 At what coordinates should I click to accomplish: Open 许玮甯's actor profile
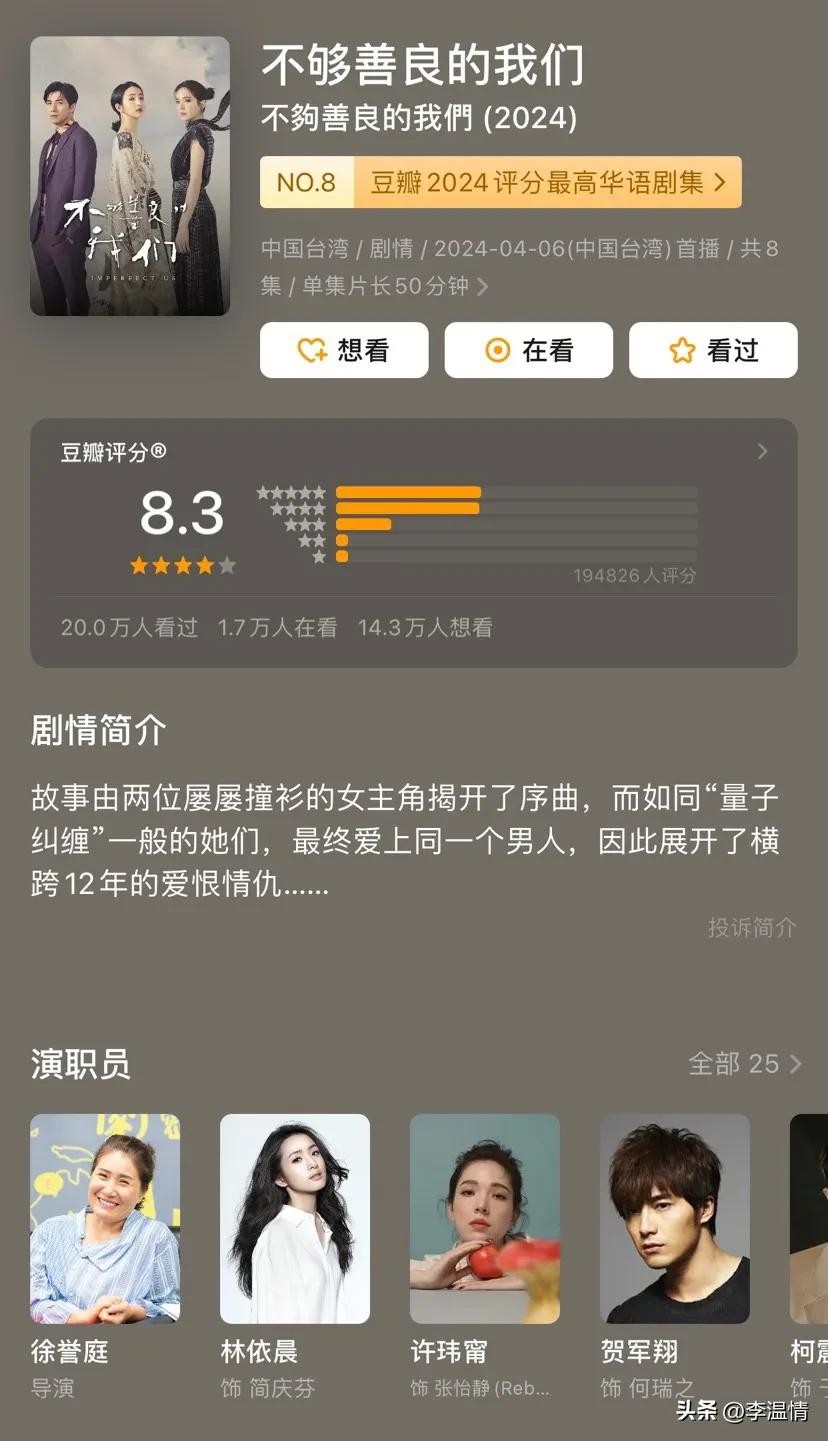click(485, 1218)
